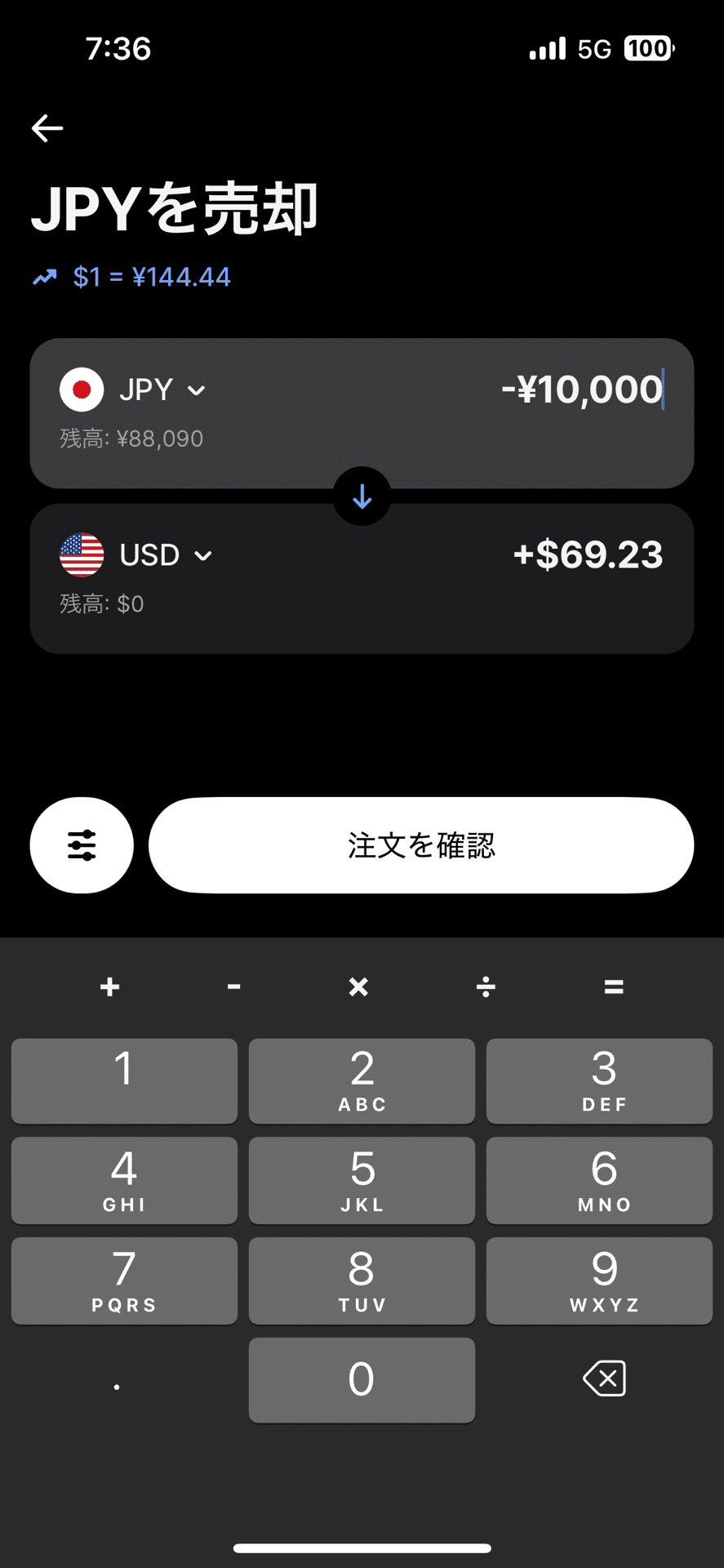Tap the backspace key on the keypad

pyautogui.click(x=603, y=1379)
